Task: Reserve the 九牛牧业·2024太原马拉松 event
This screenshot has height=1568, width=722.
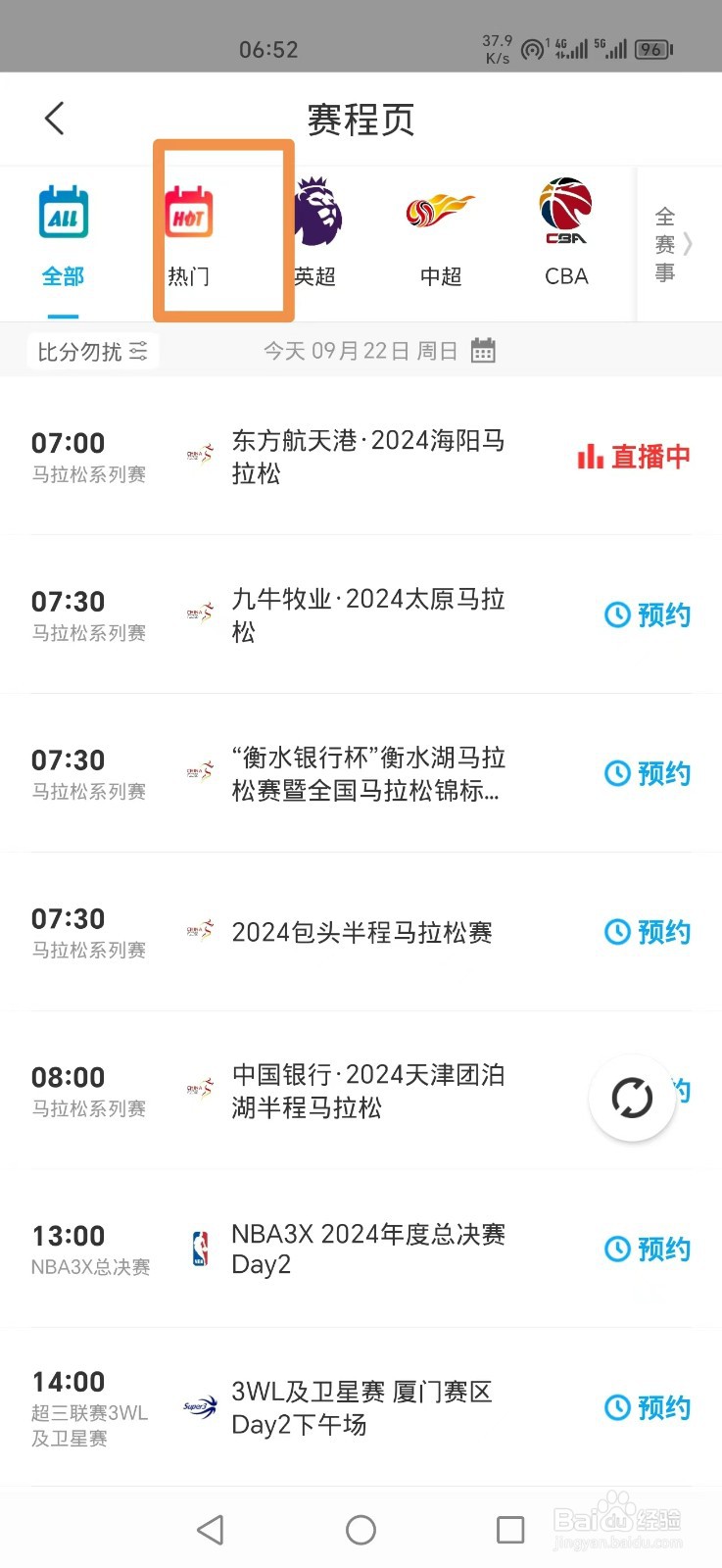Action: point(648,615)
